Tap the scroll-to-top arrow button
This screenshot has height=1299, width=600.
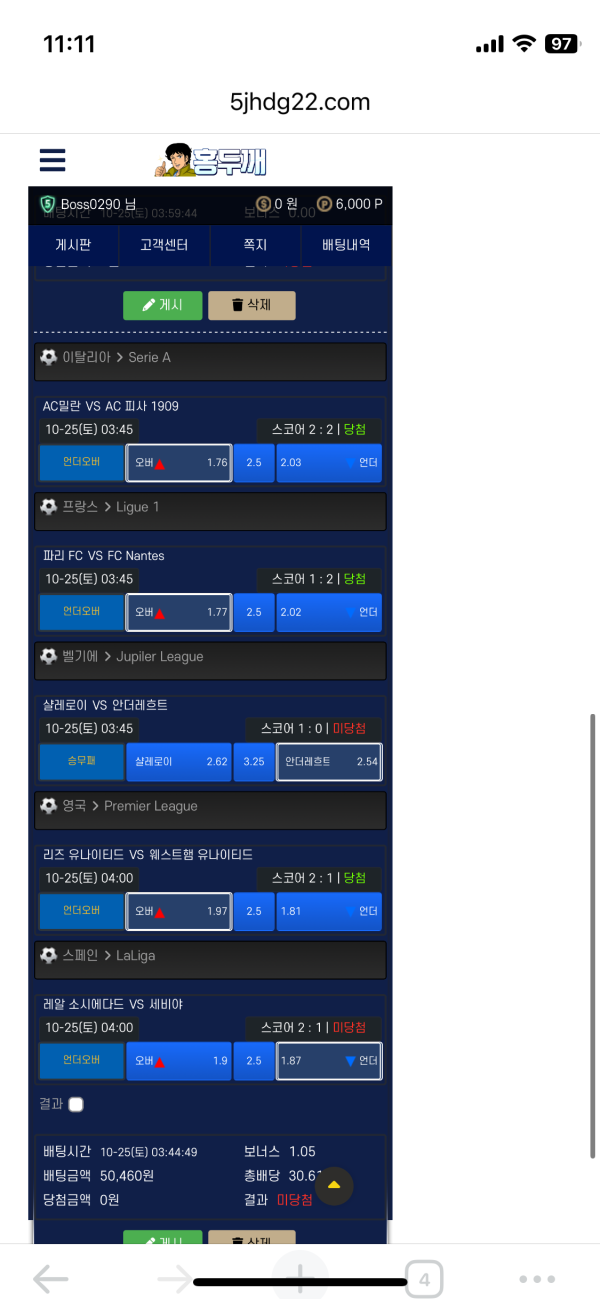(334, 1185)
